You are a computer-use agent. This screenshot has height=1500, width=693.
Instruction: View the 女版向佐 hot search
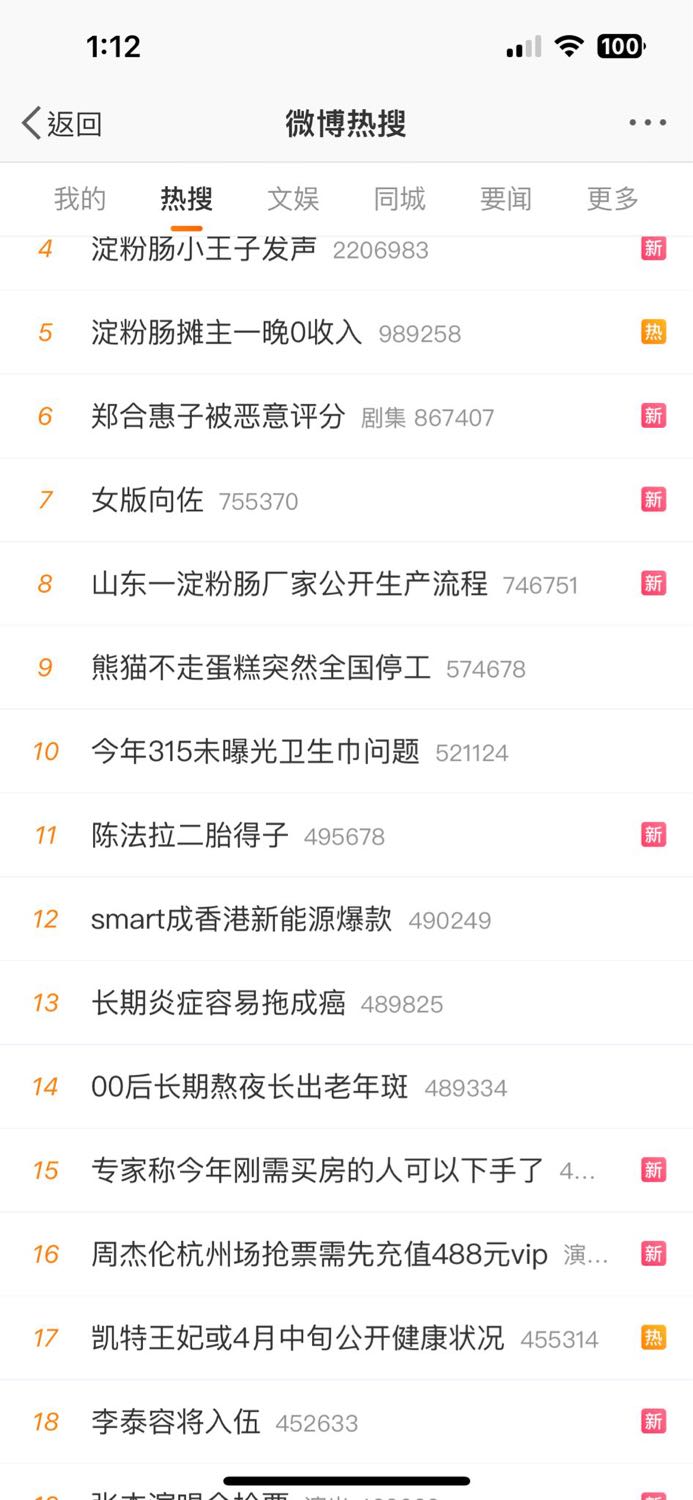(x=346, y=501)
